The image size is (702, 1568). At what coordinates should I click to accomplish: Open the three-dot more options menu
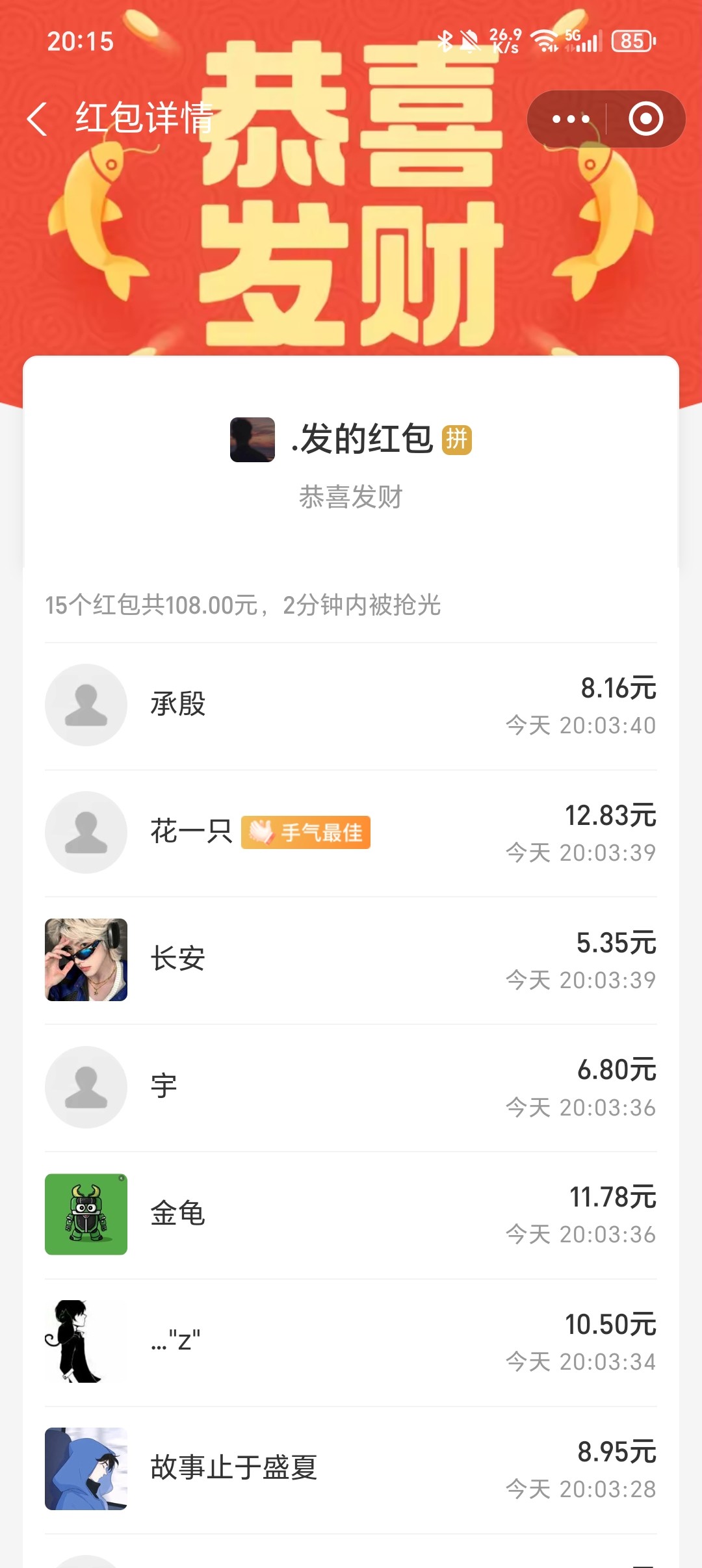[x=570, y=119]
